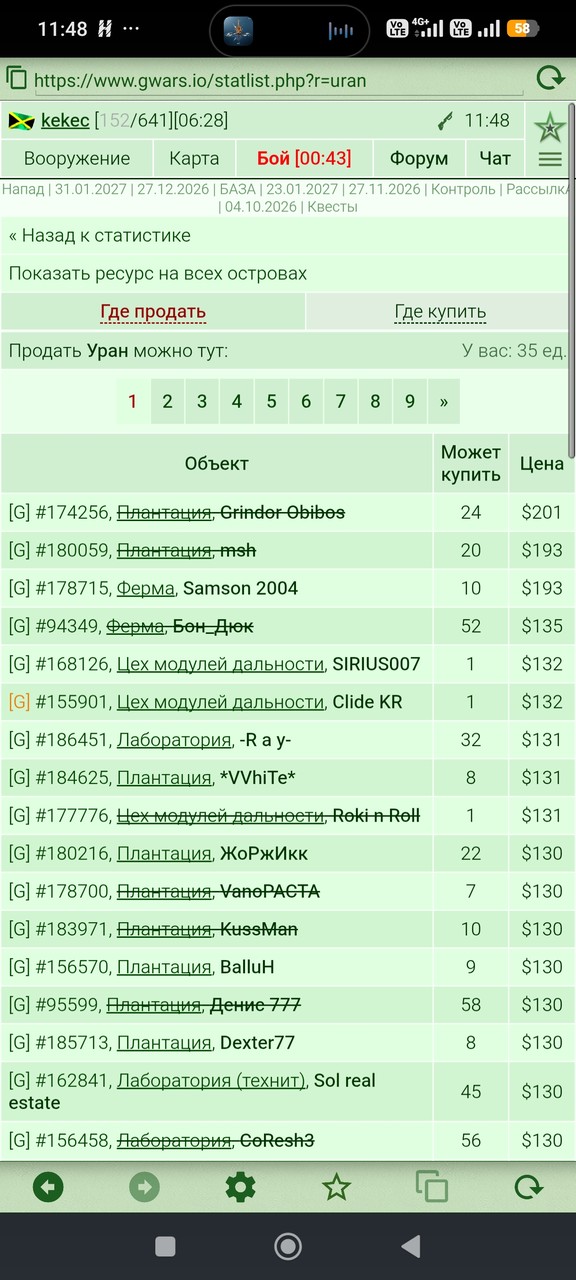Screen dimensions: 576x1280
Task: Open the Бой [00:43] battle link
Action: point(304,158)
